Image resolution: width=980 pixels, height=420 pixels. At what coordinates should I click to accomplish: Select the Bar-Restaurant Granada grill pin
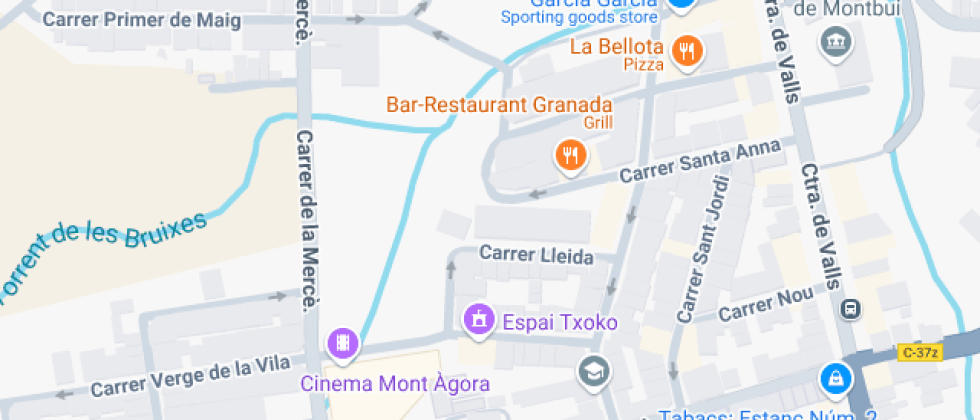[x=571, y=155]
